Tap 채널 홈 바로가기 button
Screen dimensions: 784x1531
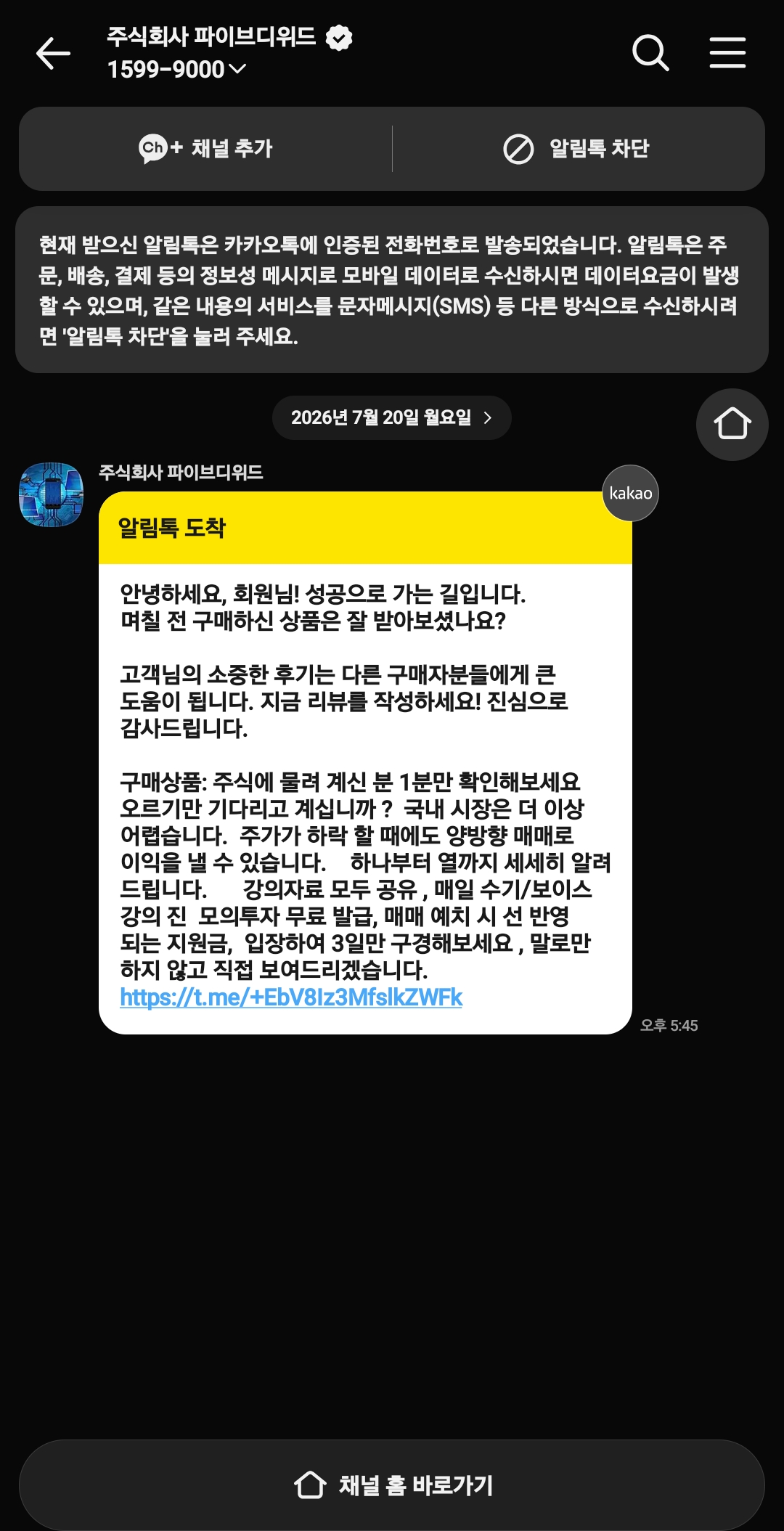pyautogui.click(x=392, y=1485)
